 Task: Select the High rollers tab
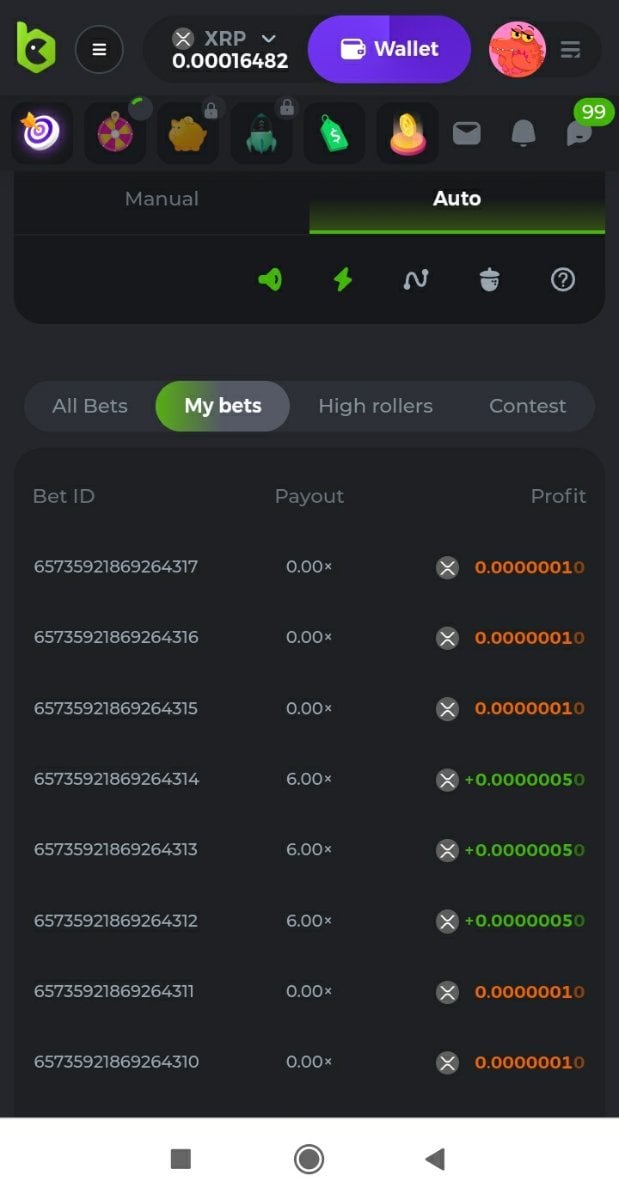point(375,406)
